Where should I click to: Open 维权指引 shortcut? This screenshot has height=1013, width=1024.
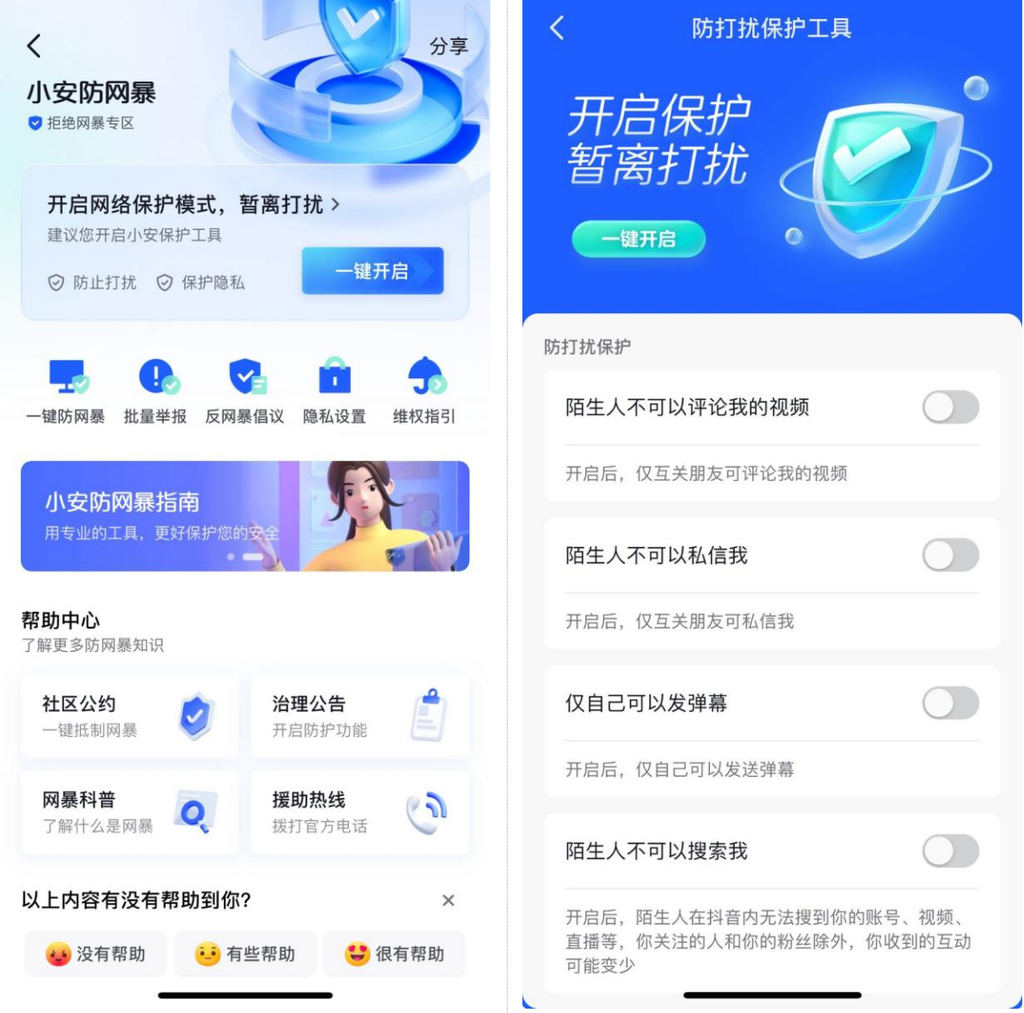pos(424,391)
